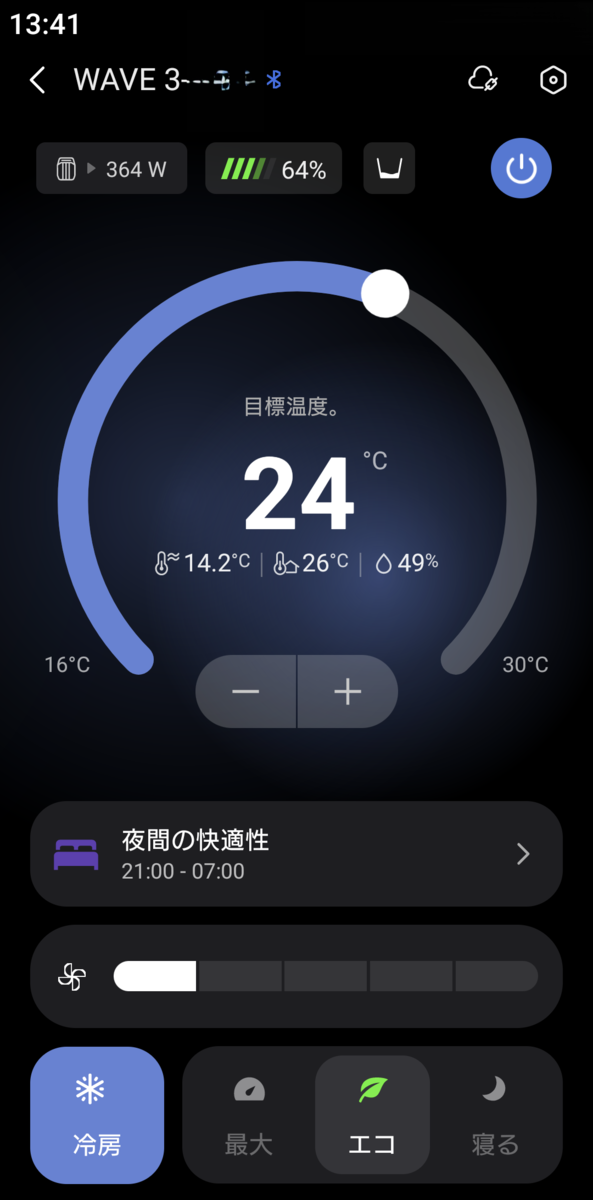Select the エコ mode

point(372,1115)
